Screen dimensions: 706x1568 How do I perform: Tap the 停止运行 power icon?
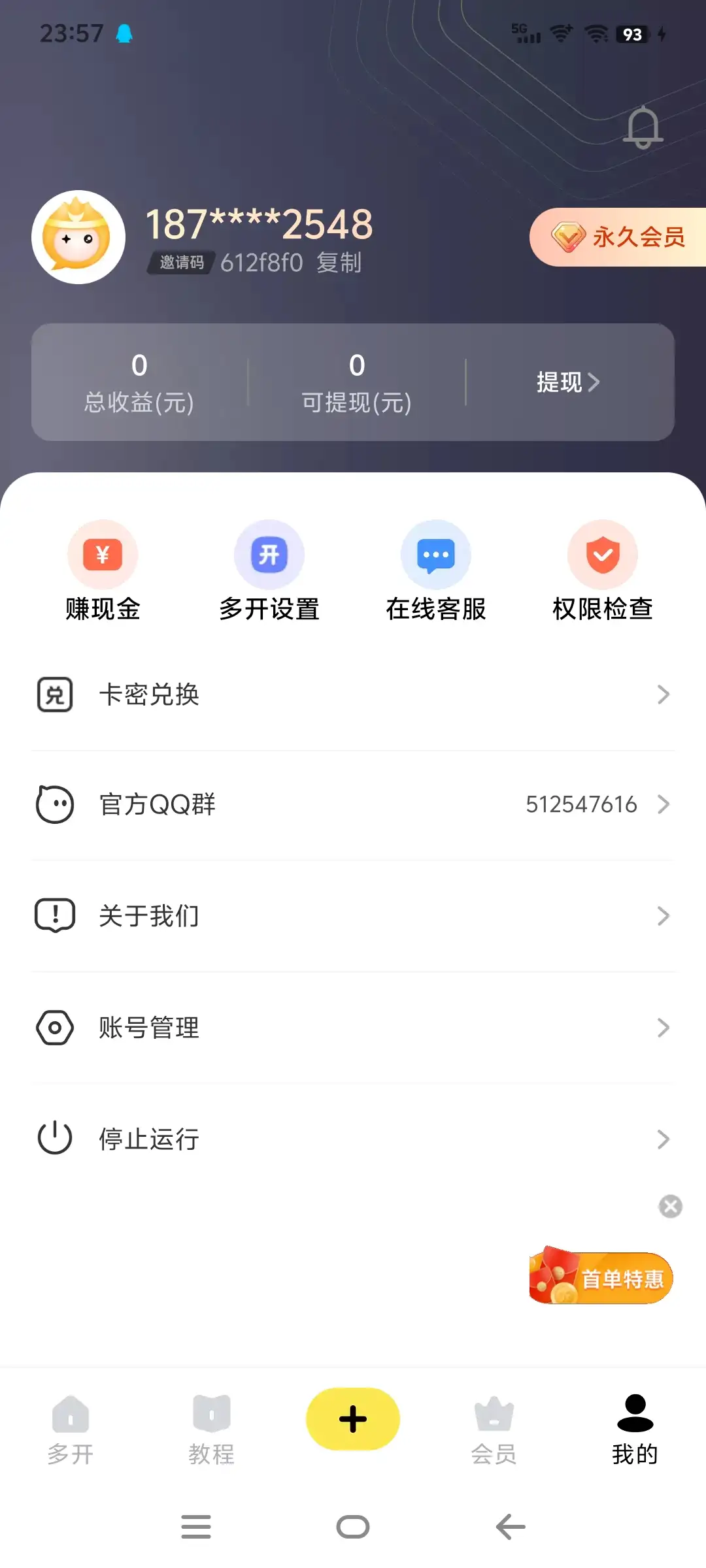click(55, 1138)
